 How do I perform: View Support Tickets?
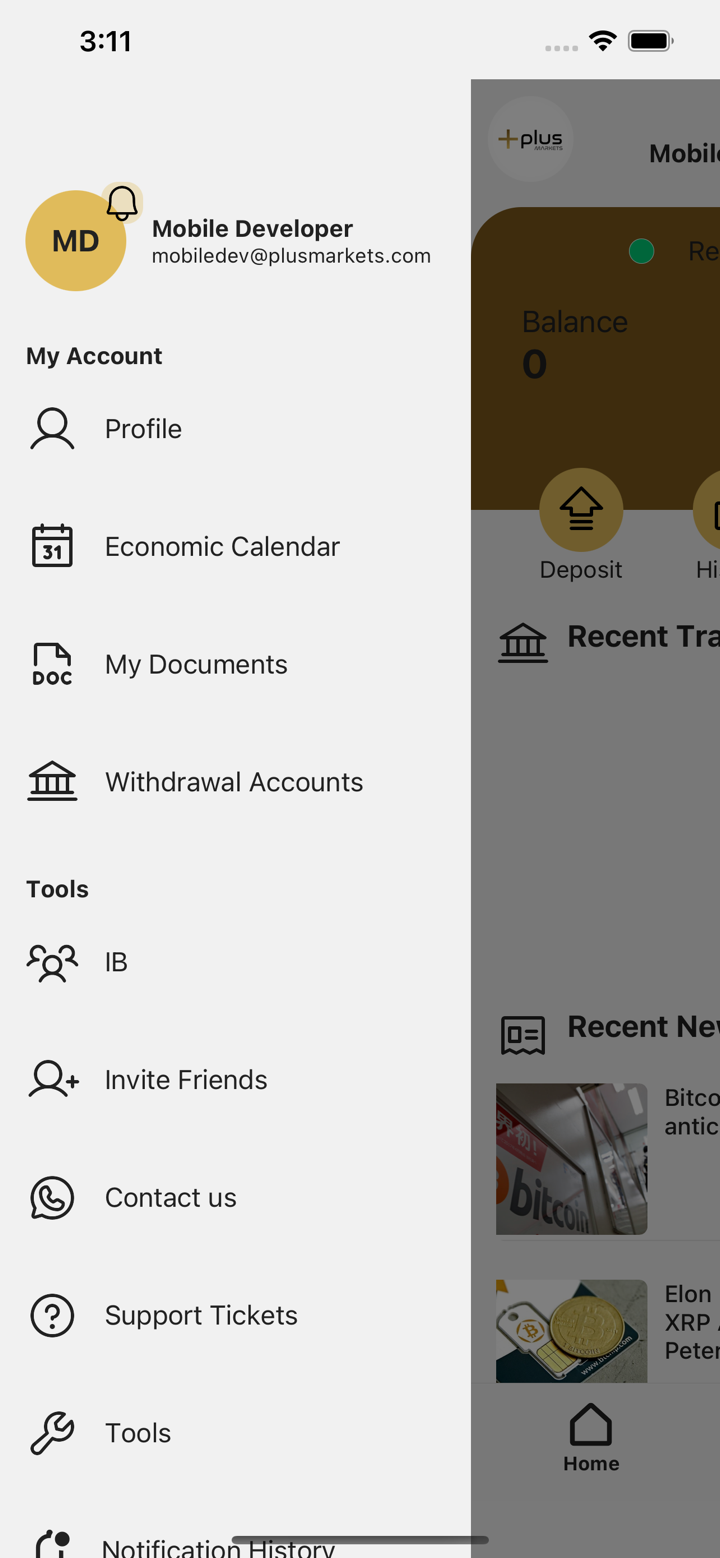200,1316
